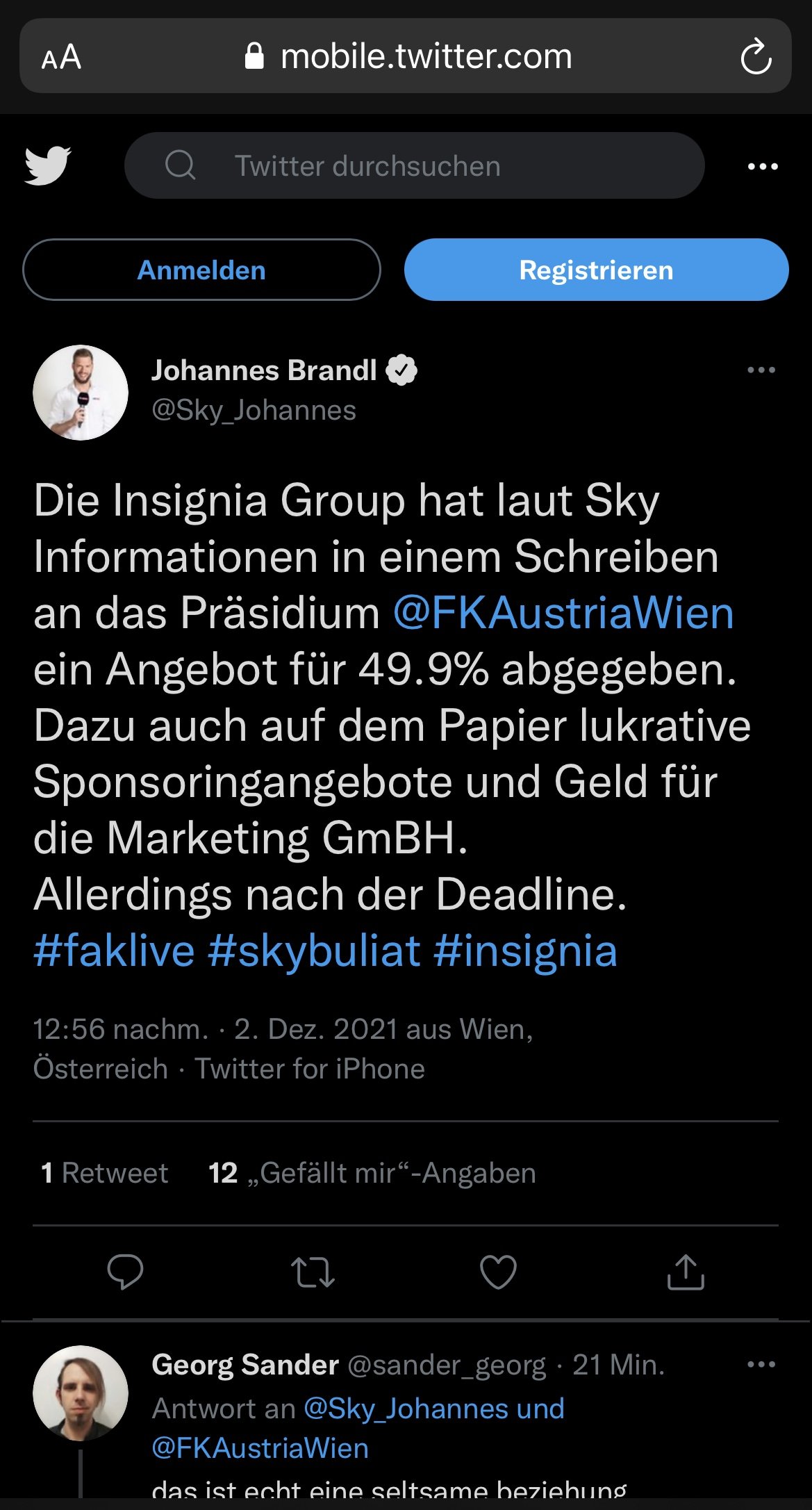
Task: View the 1 Retweet list
Action: point(104,1173)
